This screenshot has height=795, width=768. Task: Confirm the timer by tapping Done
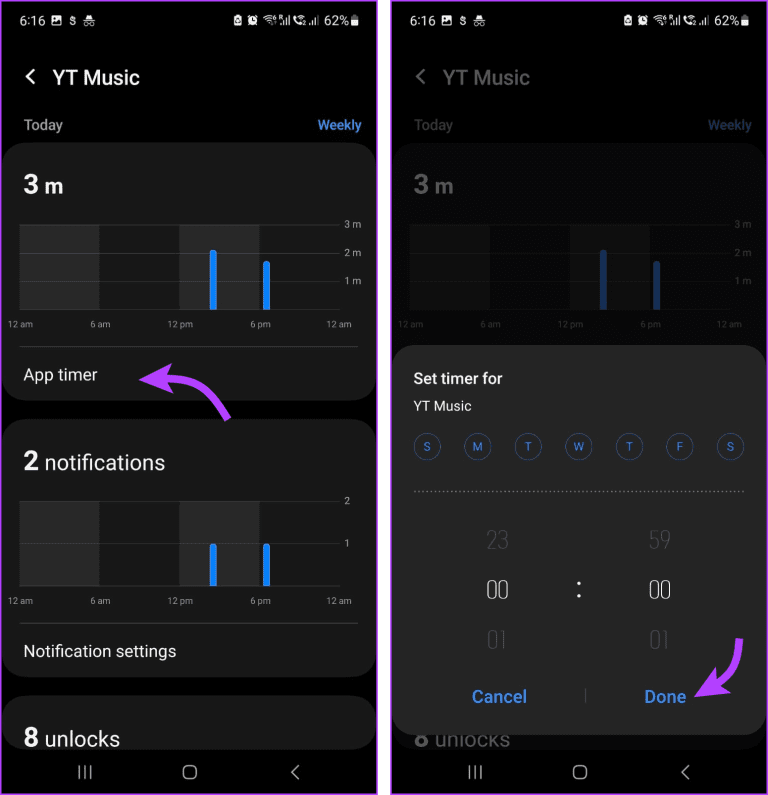coord(664,697)
